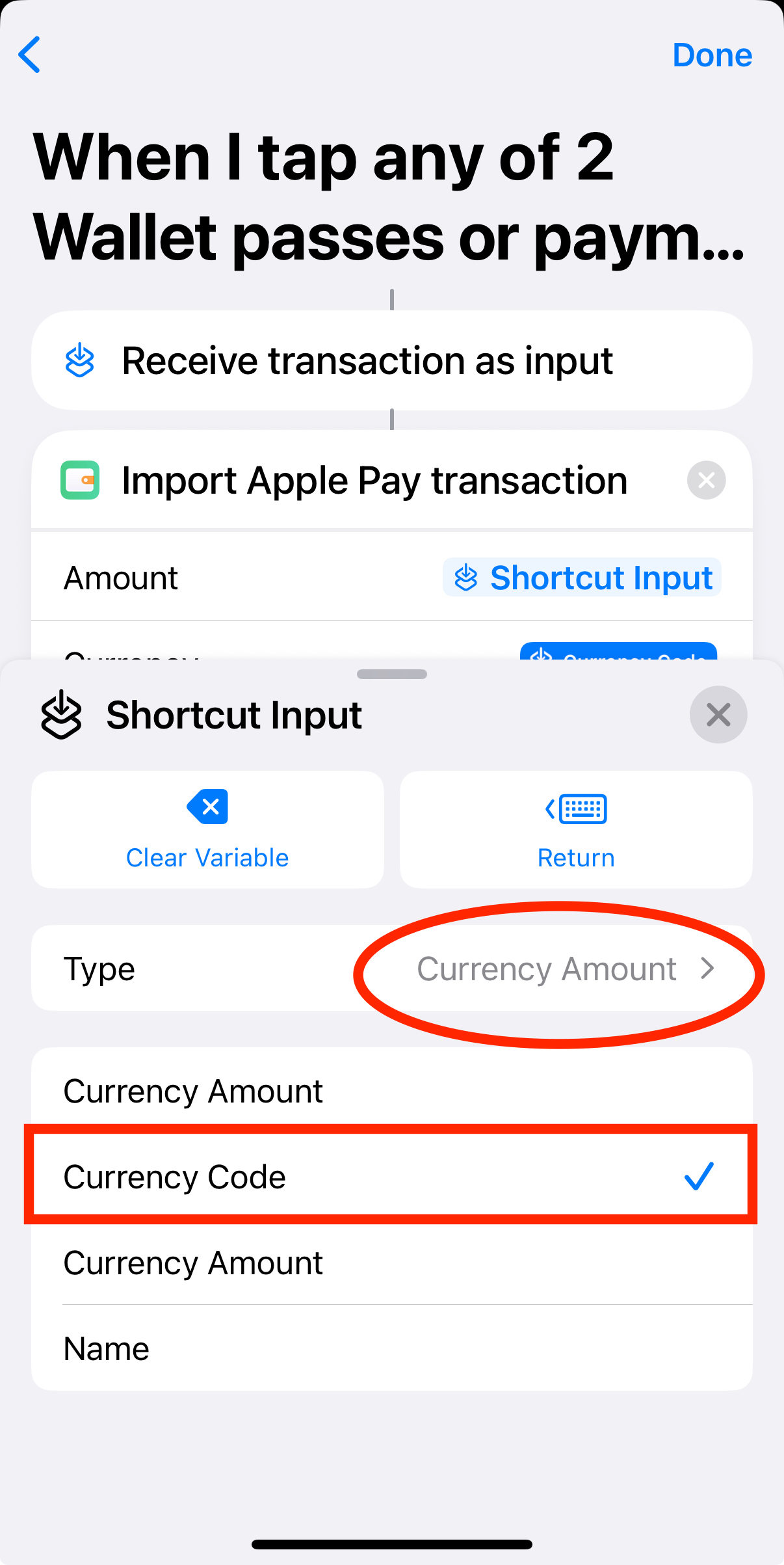Go back using the top-left chevron
This screenshot has height=1565, width=784.
[x=30, y=55]
